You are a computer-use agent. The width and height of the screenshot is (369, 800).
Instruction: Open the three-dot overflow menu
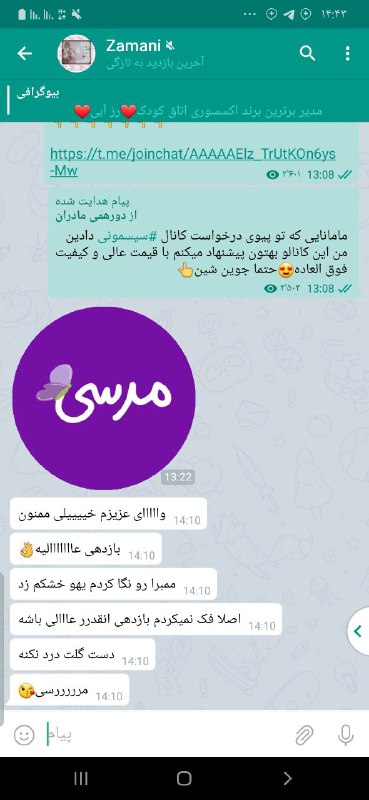coord(348,53)
